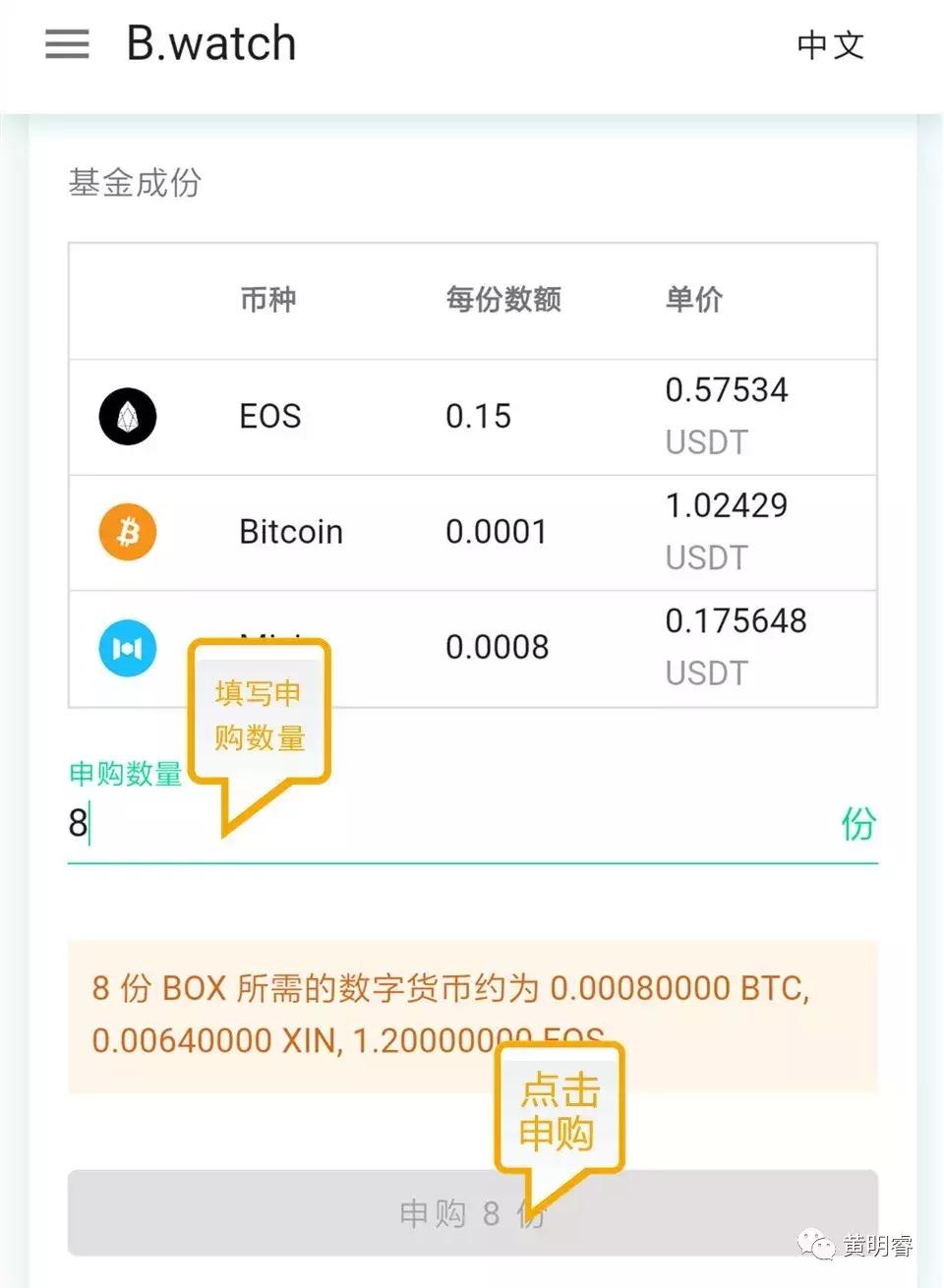
Task: Select the EOS row logo in the fund table
Action: 127,416
